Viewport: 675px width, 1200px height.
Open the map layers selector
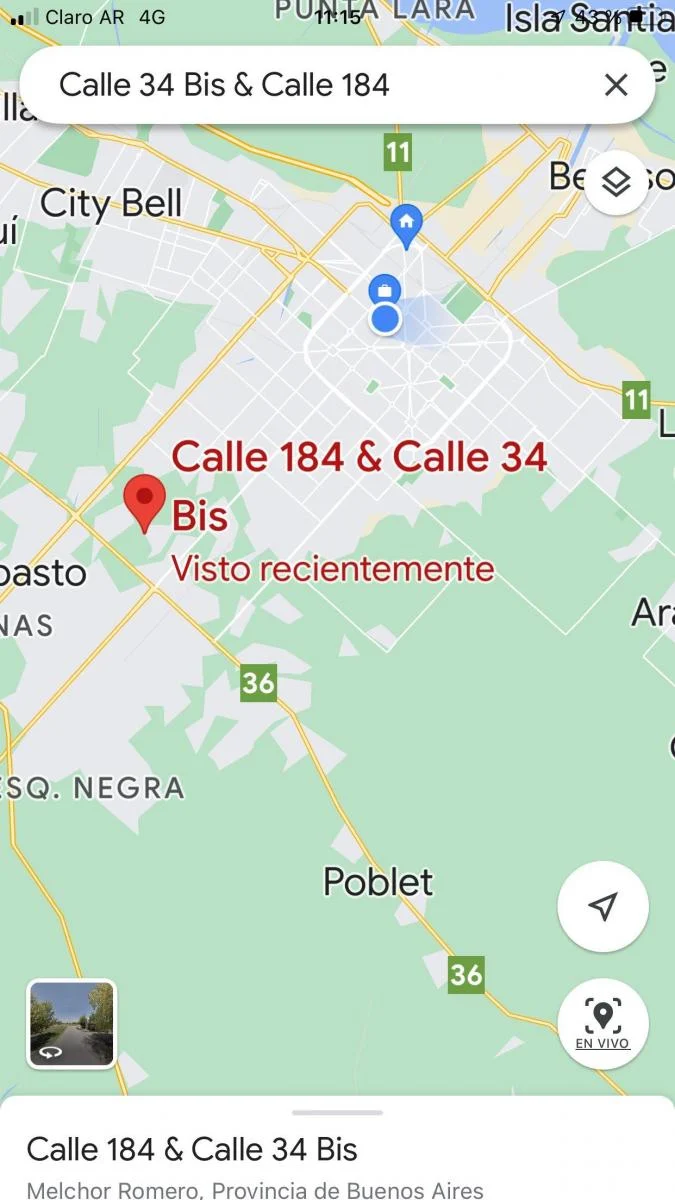(616, 182)
